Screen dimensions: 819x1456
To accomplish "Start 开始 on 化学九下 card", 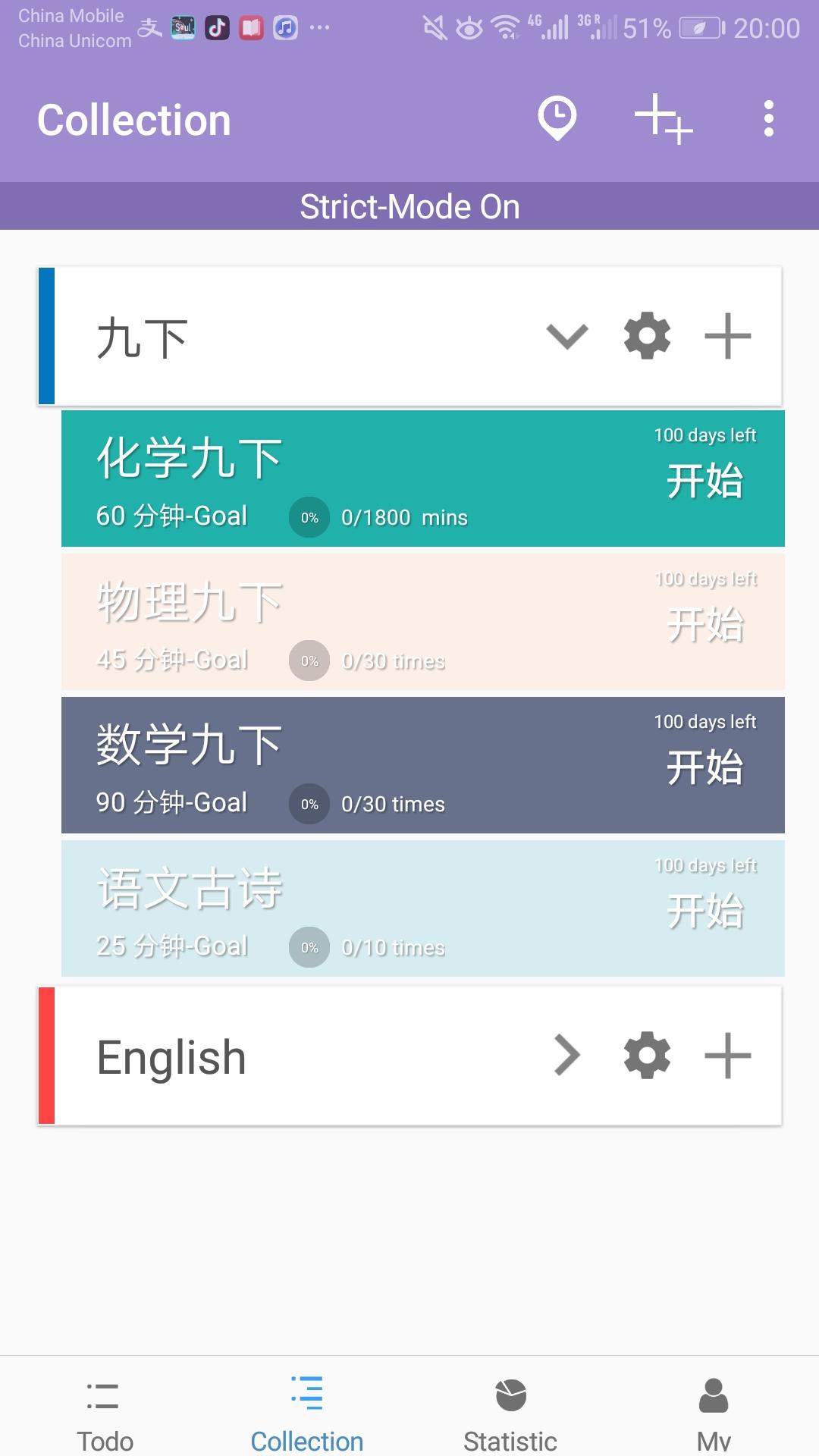I will 704,481.
